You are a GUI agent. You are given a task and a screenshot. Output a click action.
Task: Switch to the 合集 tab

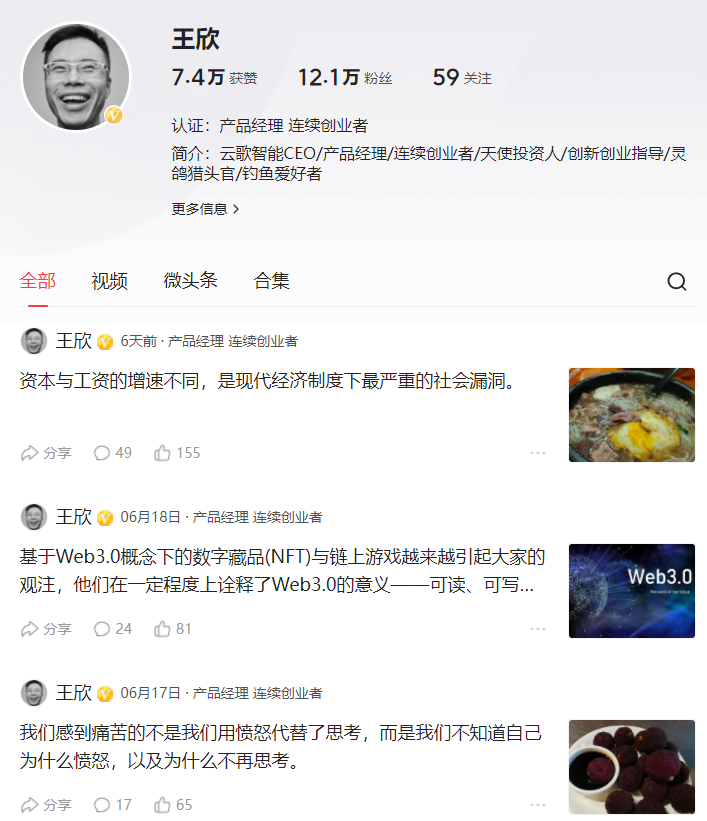pyautogui.click(x=271, y=281)
